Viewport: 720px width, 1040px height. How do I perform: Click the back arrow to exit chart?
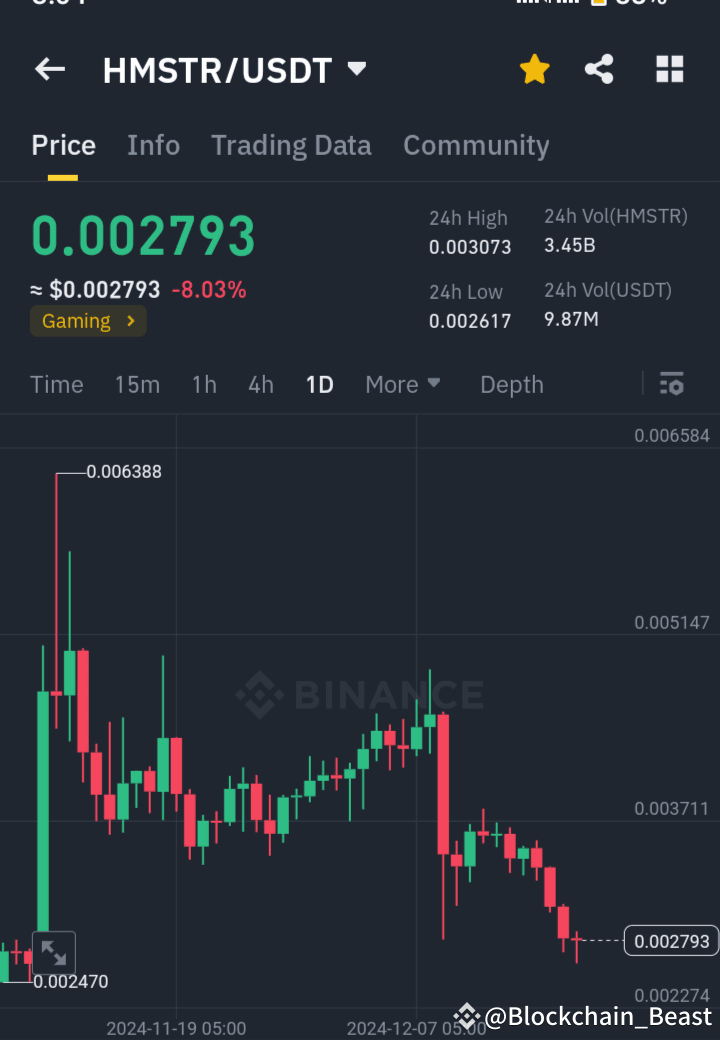click(x=48, y=69)
